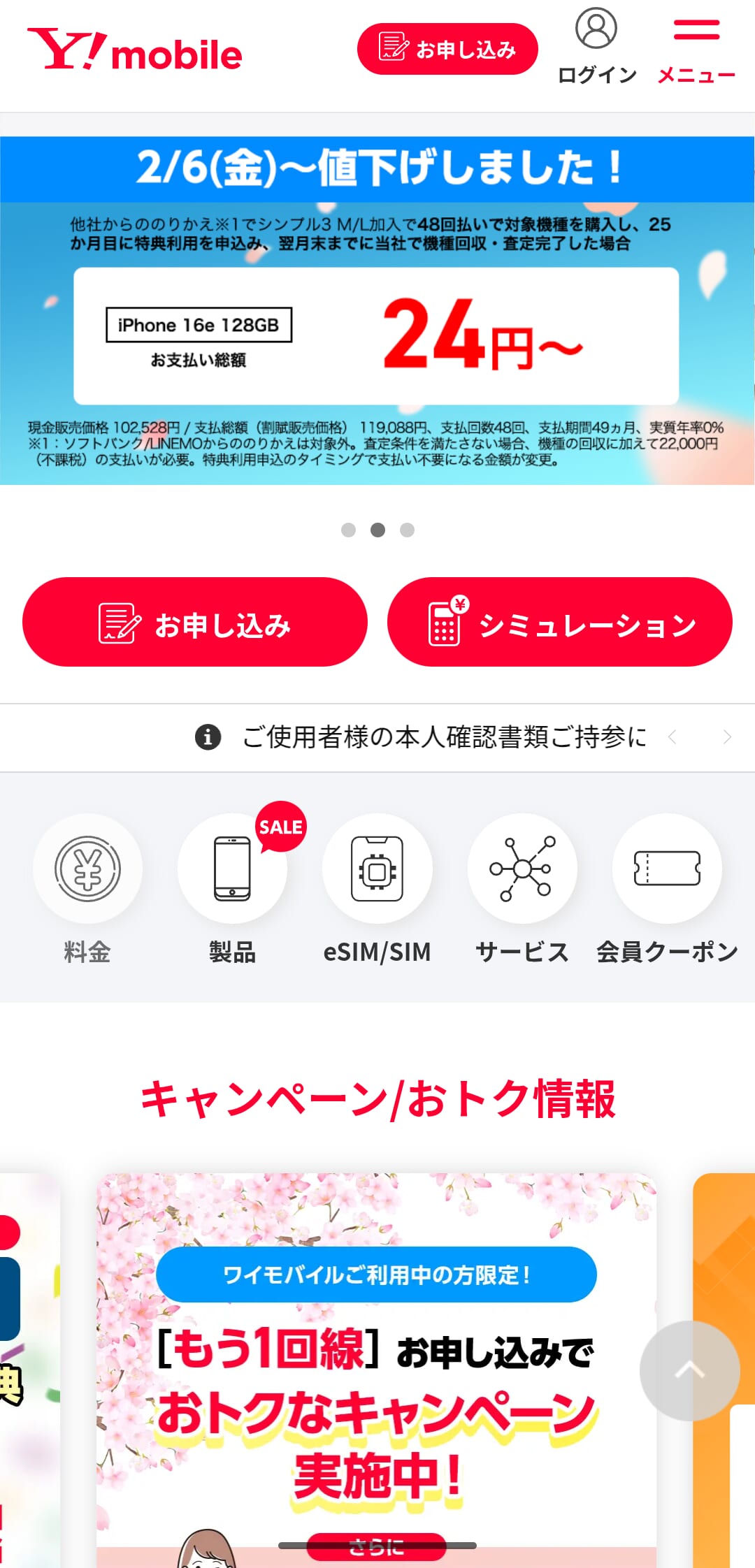Tap the ログイン account icon
This screenshot has height=1568, width=755.
click(x=596, y=29)
